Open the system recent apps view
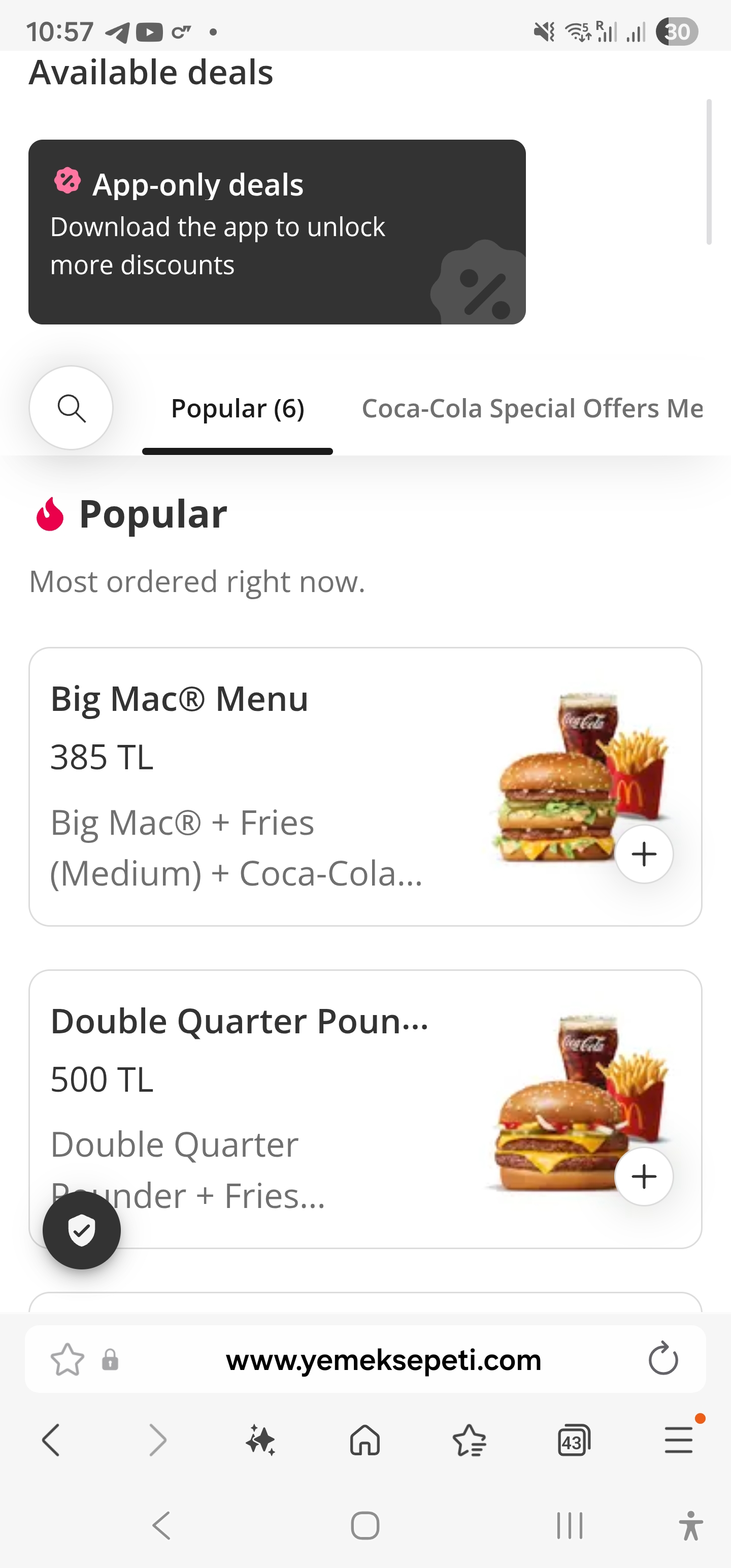The width and height of the screenshot is (731, 1568). click(570, 1526)
